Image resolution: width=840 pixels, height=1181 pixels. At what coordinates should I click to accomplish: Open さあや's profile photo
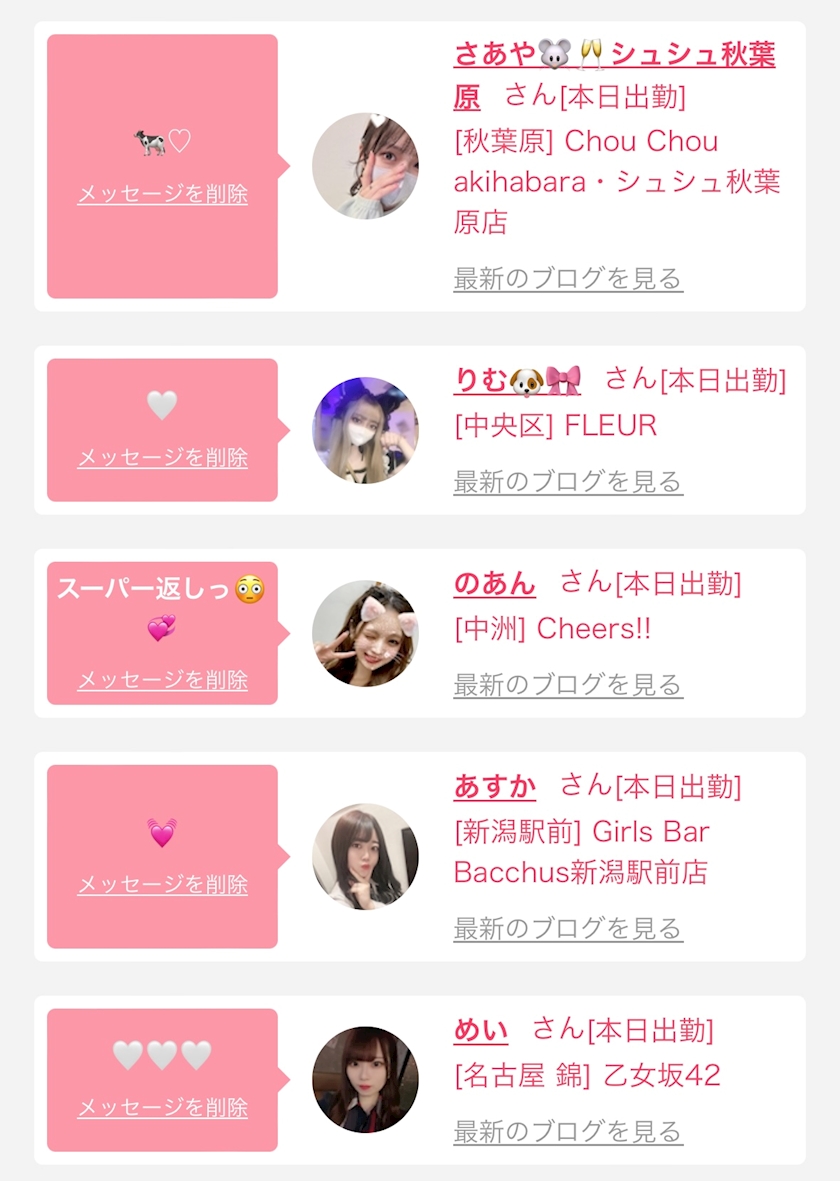click(365, 166)
